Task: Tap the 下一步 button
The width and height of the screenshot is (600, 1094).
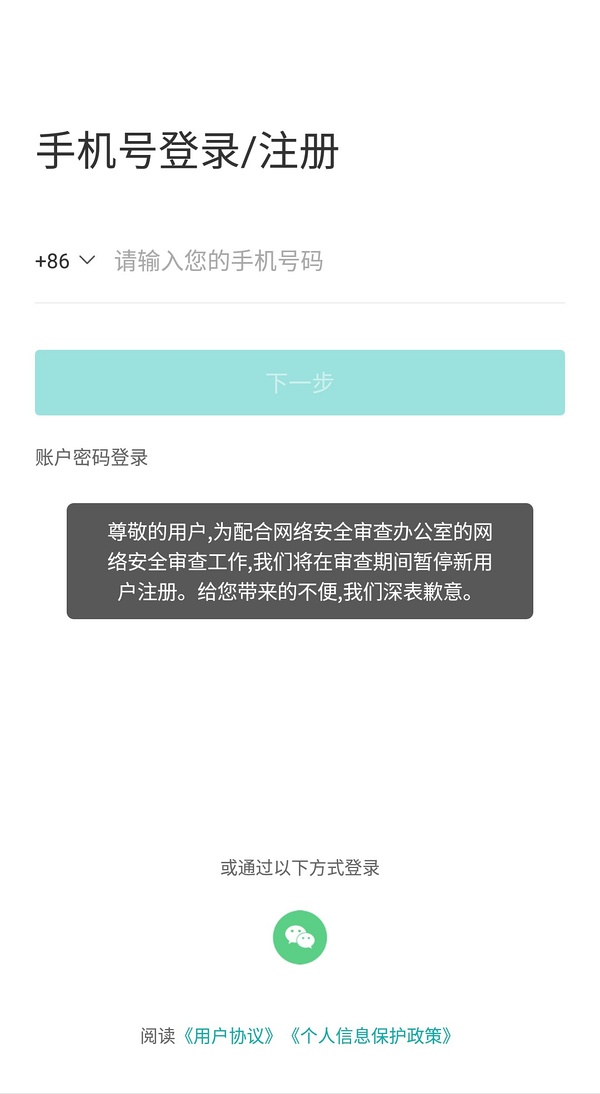Action: click(300, 382)
